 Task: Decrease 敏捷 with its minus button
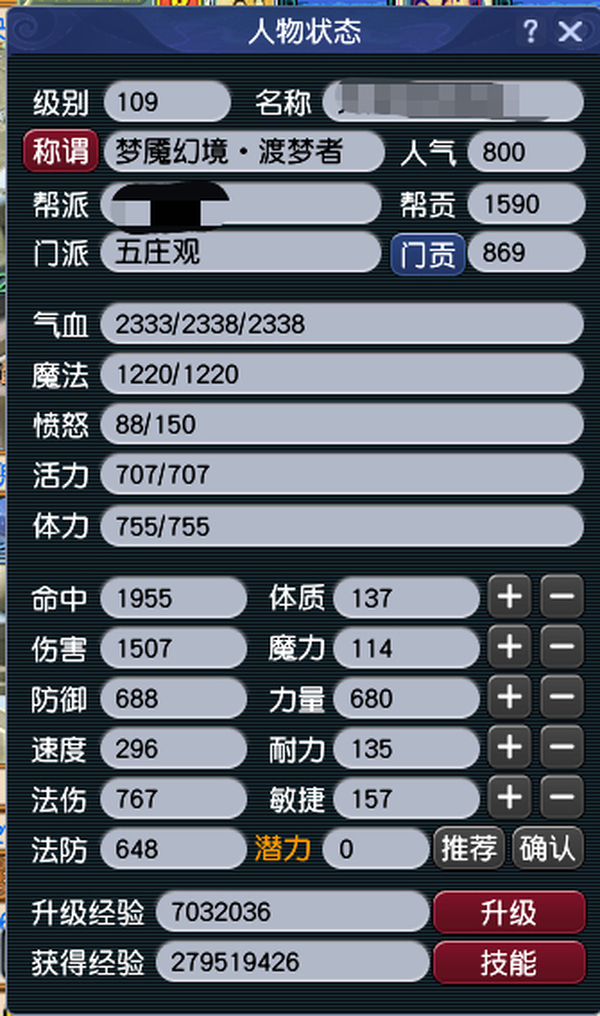point(562,798)
